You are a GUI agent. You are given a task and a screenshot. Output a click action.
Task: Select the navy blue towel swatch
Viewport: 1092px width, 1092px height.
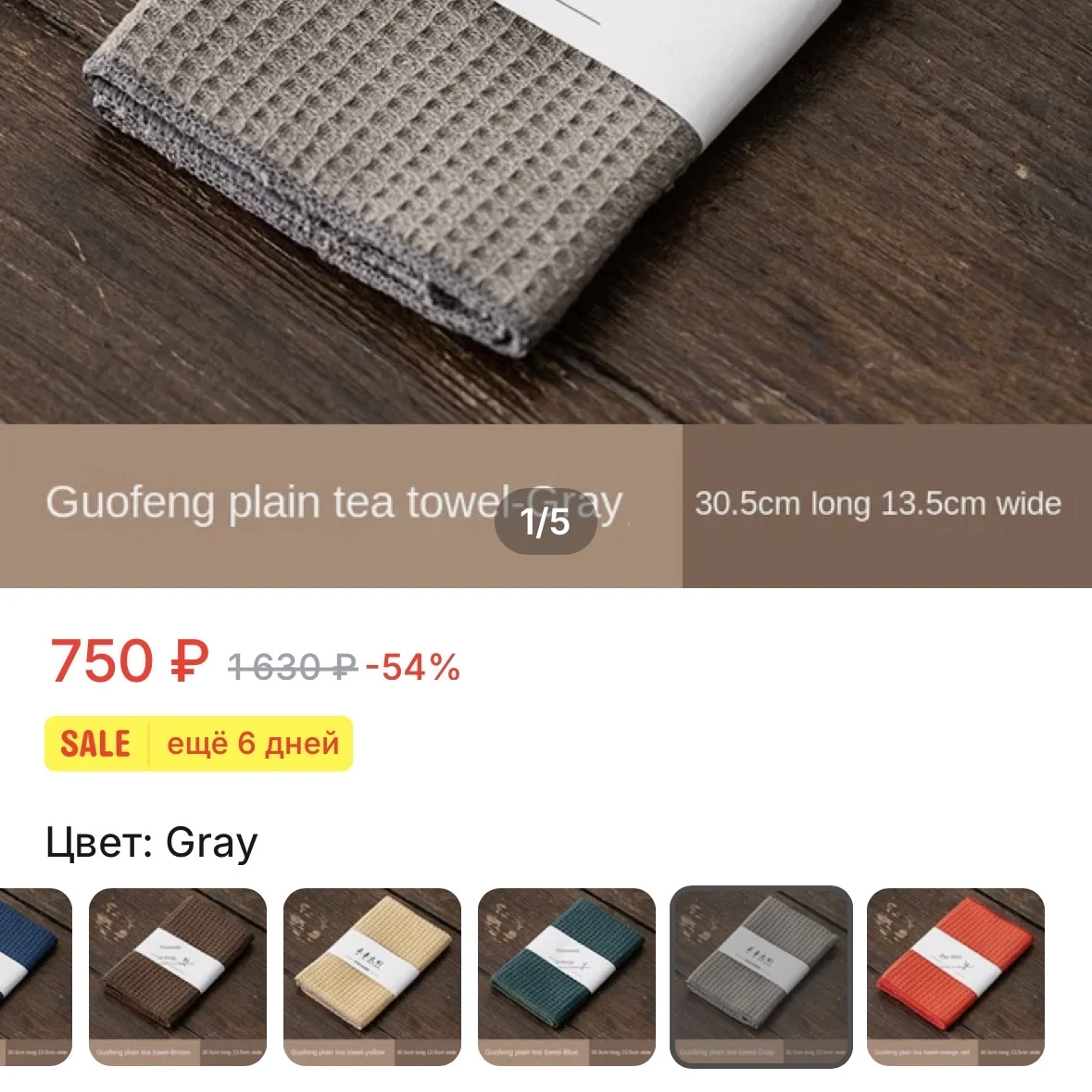tap(35, 976)
